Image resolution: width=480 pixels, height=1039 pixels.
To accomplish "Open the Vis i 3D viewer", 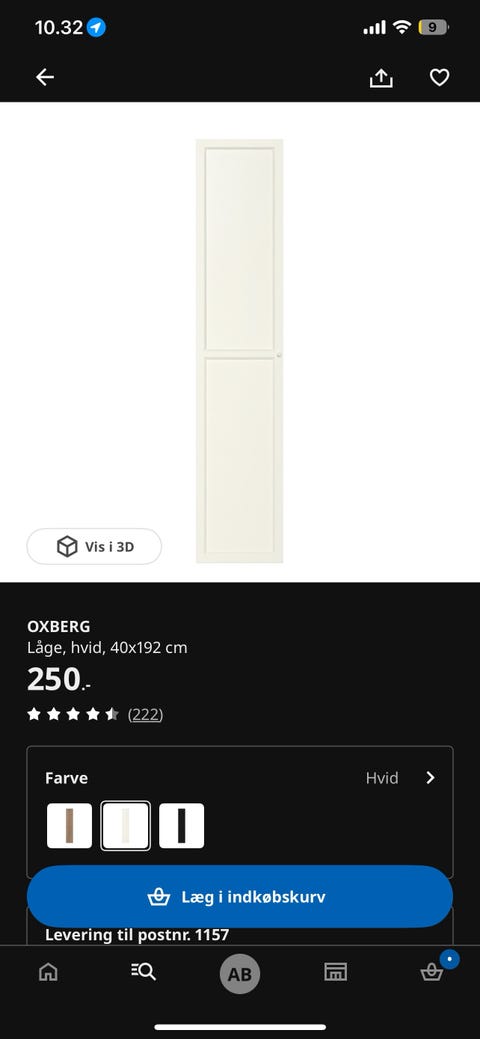I will pos(94,547).
